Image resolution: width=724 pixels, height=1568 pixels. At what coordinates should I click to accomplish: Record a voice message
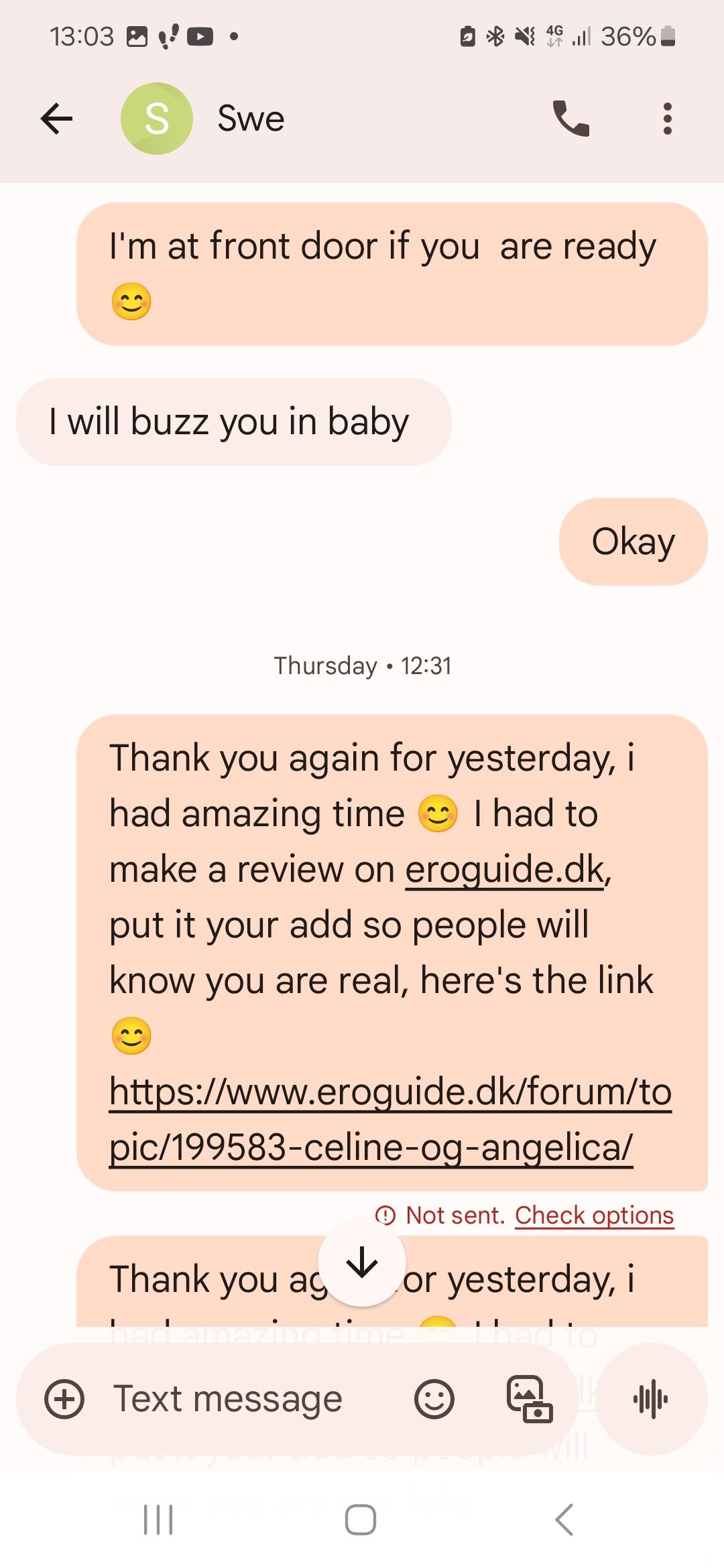click(651, 1399)
